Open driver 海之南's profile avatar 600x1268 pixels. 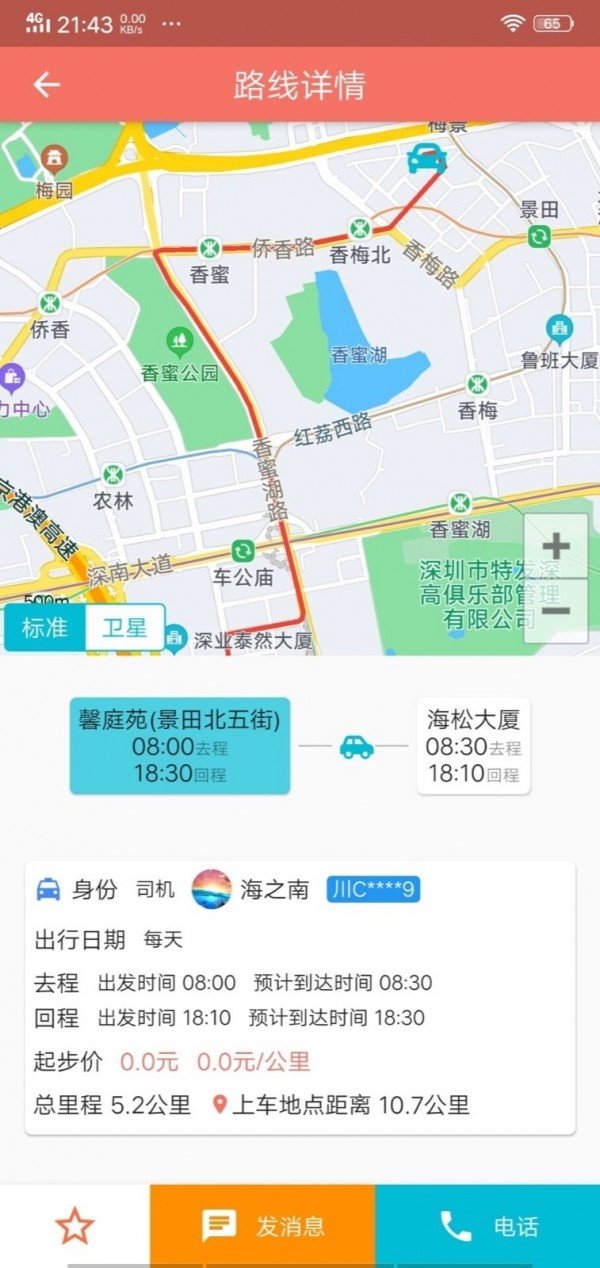tap(211, 889)
